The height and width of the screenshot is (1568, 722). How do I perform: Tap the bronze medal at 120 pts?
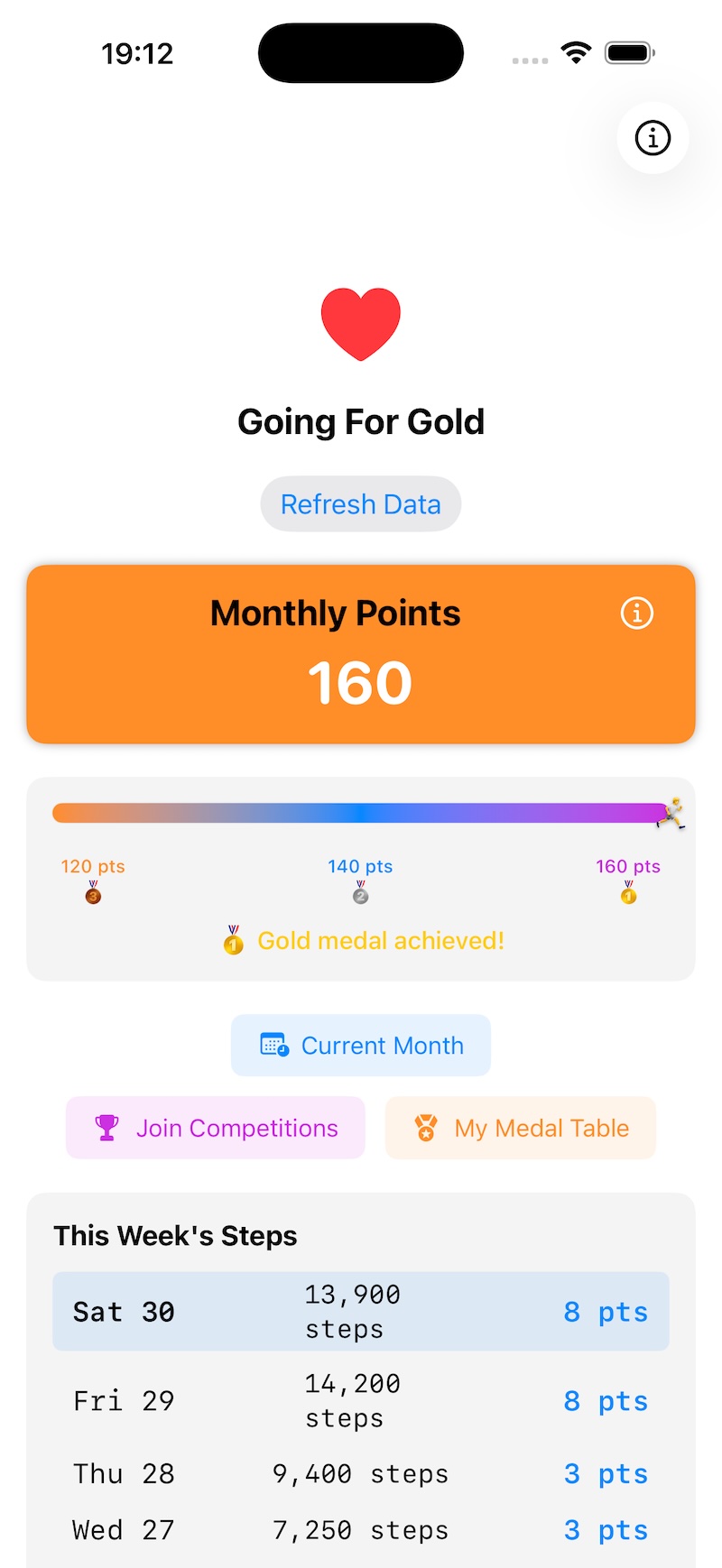click(92, 896)
